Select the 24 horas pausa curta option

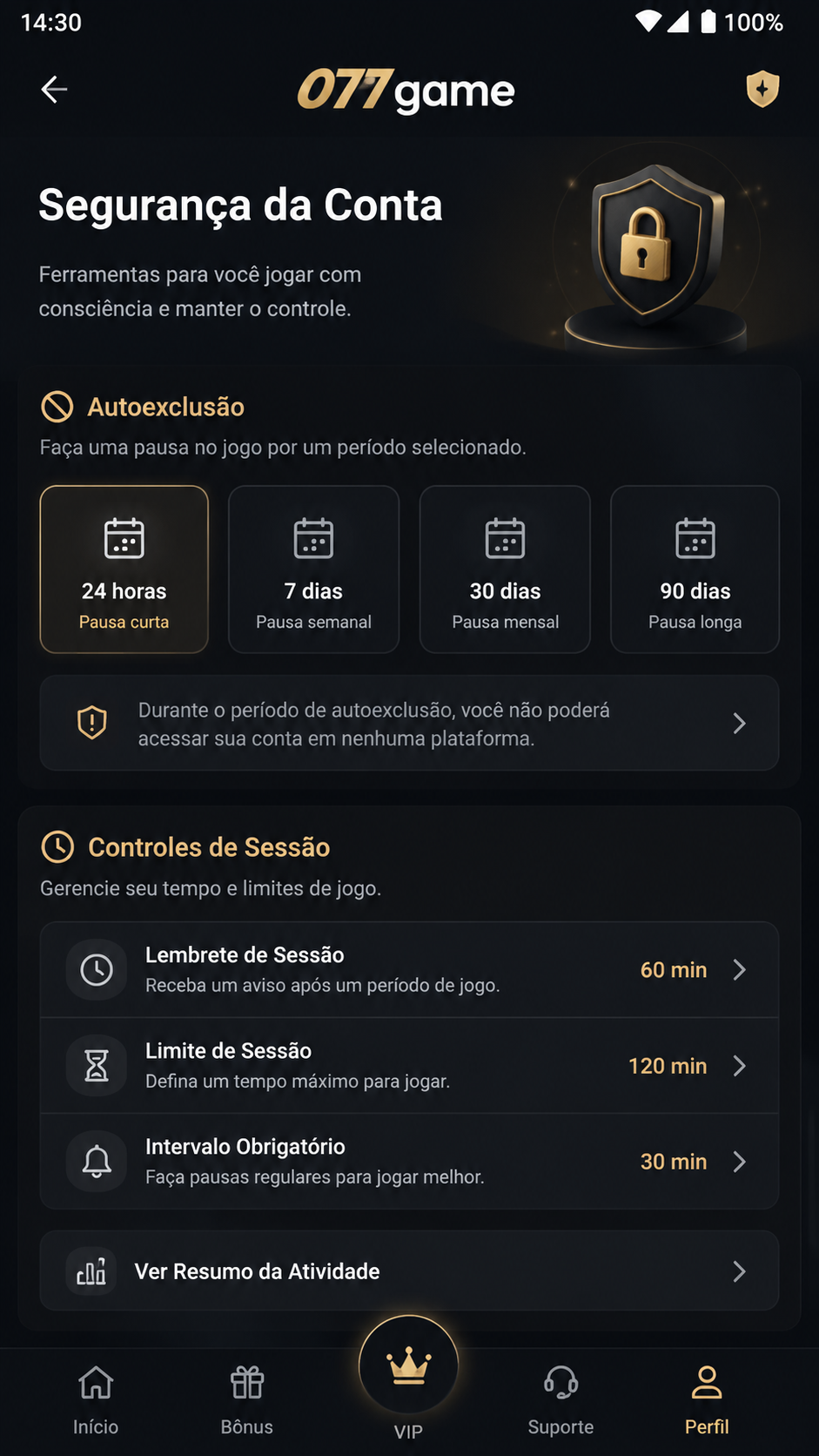coord(124,570)
